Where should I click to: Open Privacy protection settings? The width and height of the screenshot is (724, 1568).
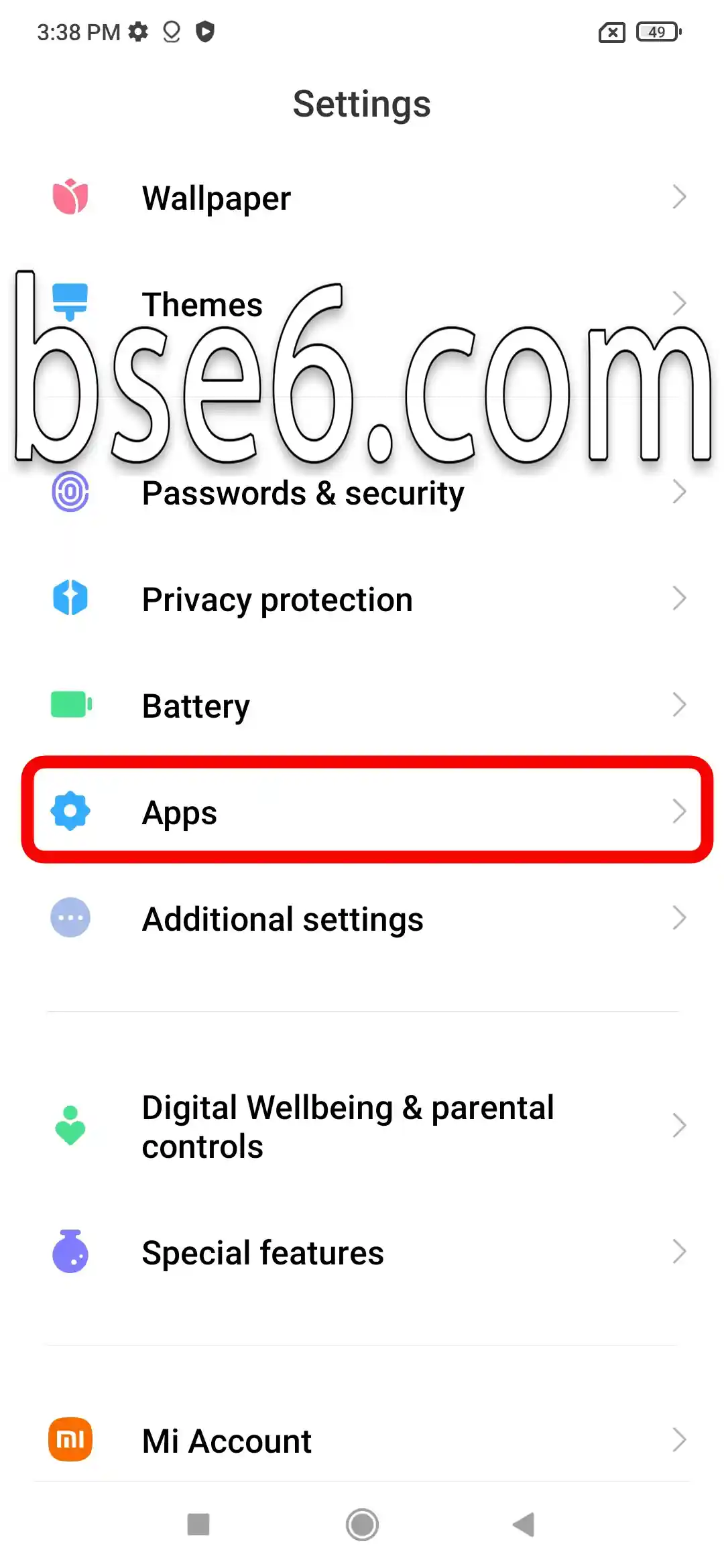click(362, 599)
